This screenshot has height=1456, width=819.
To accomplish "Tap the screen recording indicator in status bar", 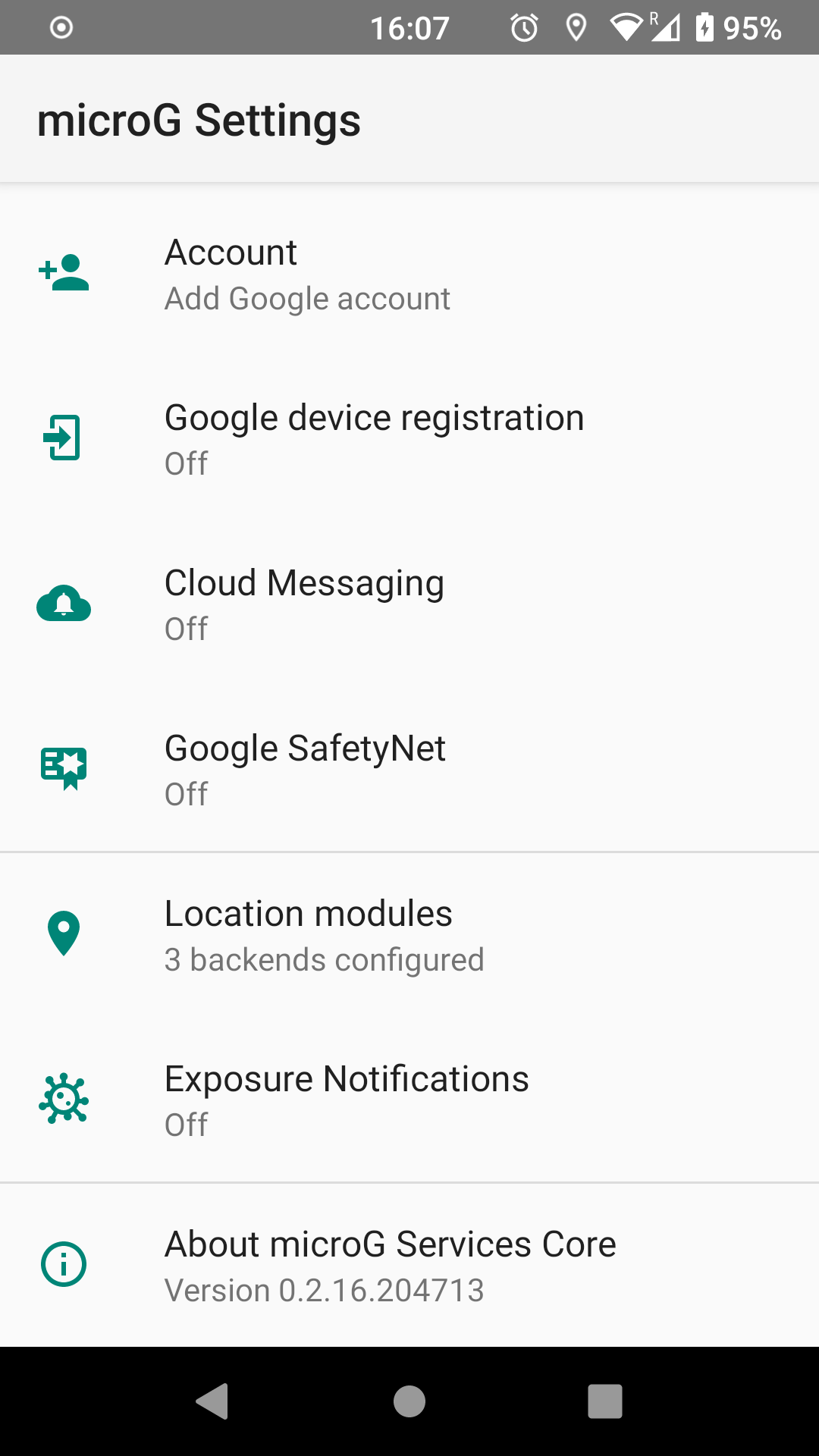I will click(61, 27).
